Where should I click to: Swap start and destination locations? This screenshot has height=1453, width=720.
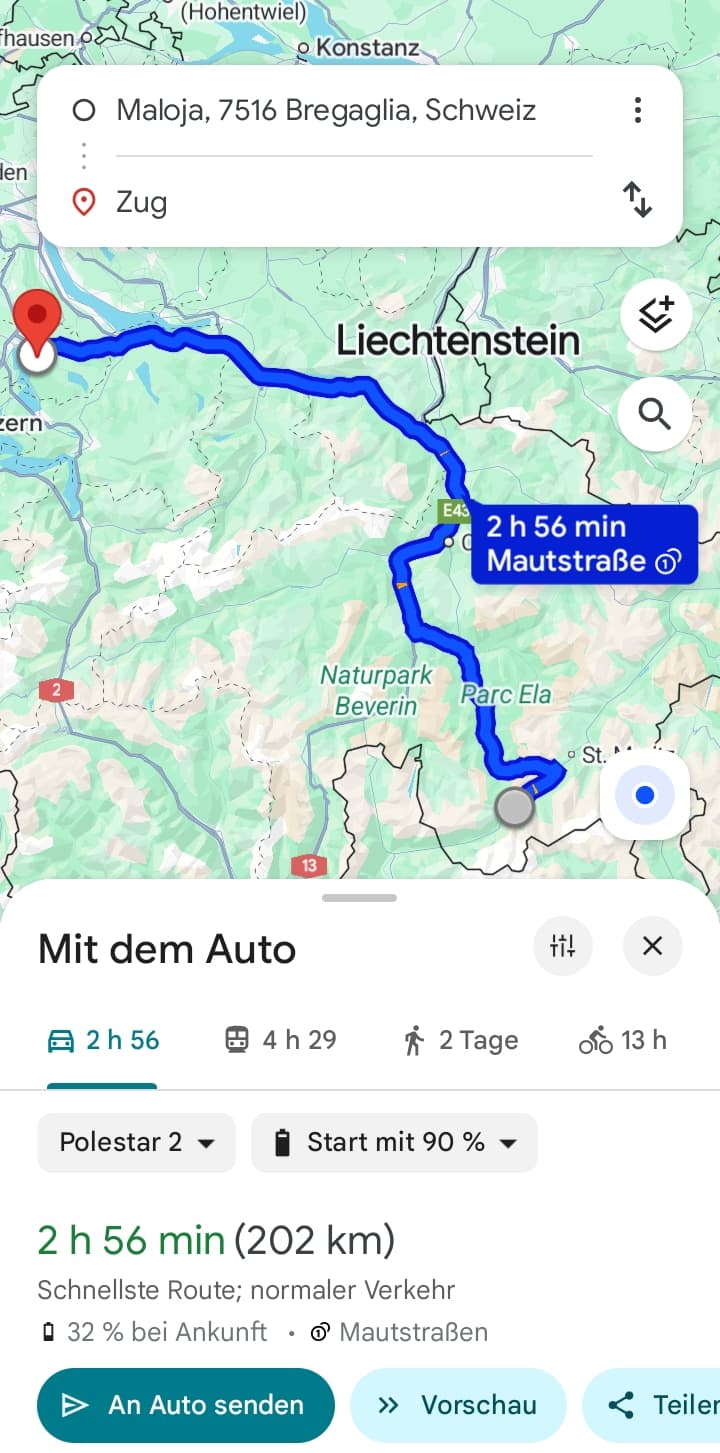638,200
